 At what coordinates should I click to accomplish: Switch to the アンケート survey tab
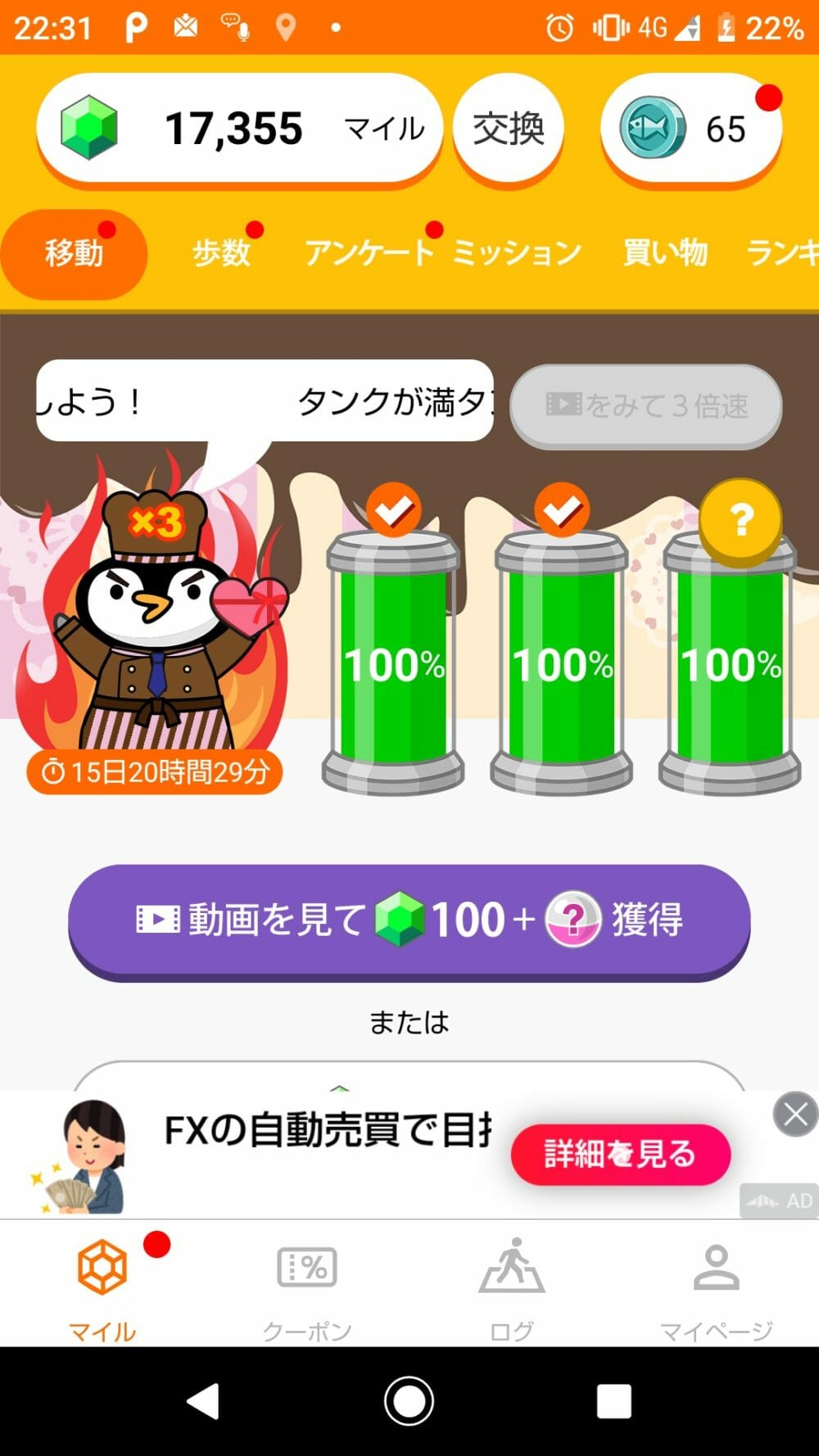pos(369,252)
